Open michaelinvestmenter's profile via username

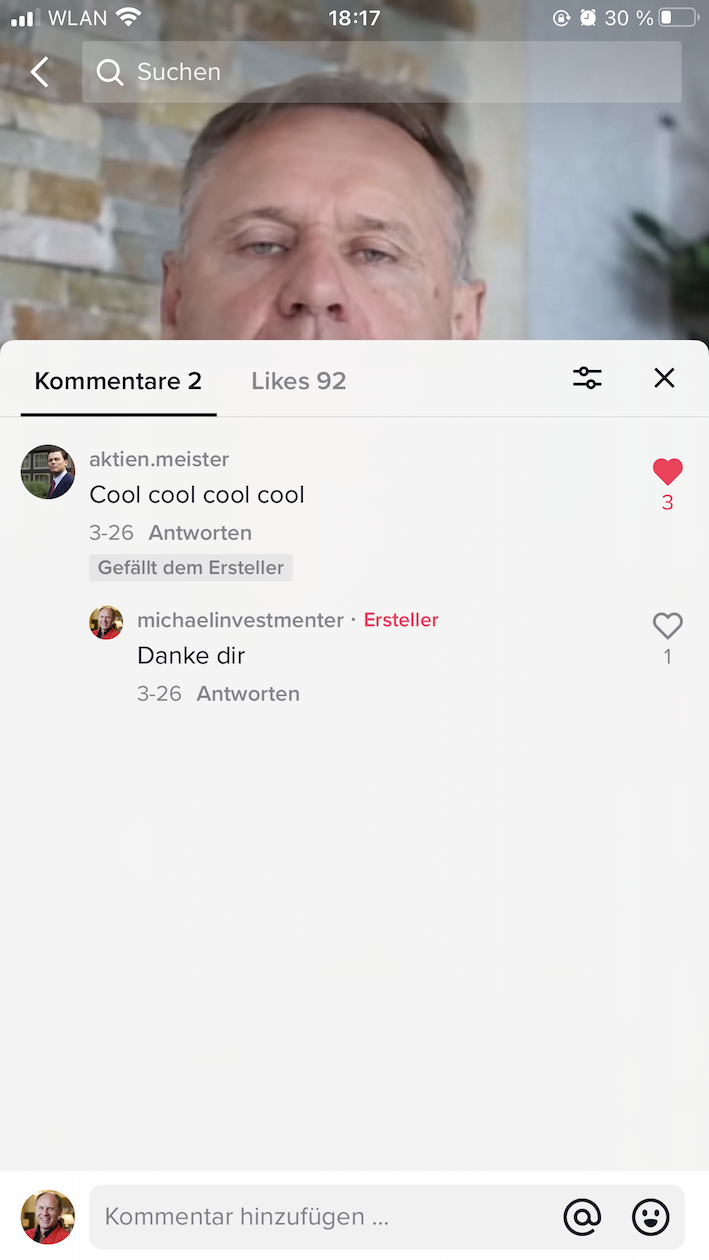coord(240,620)
